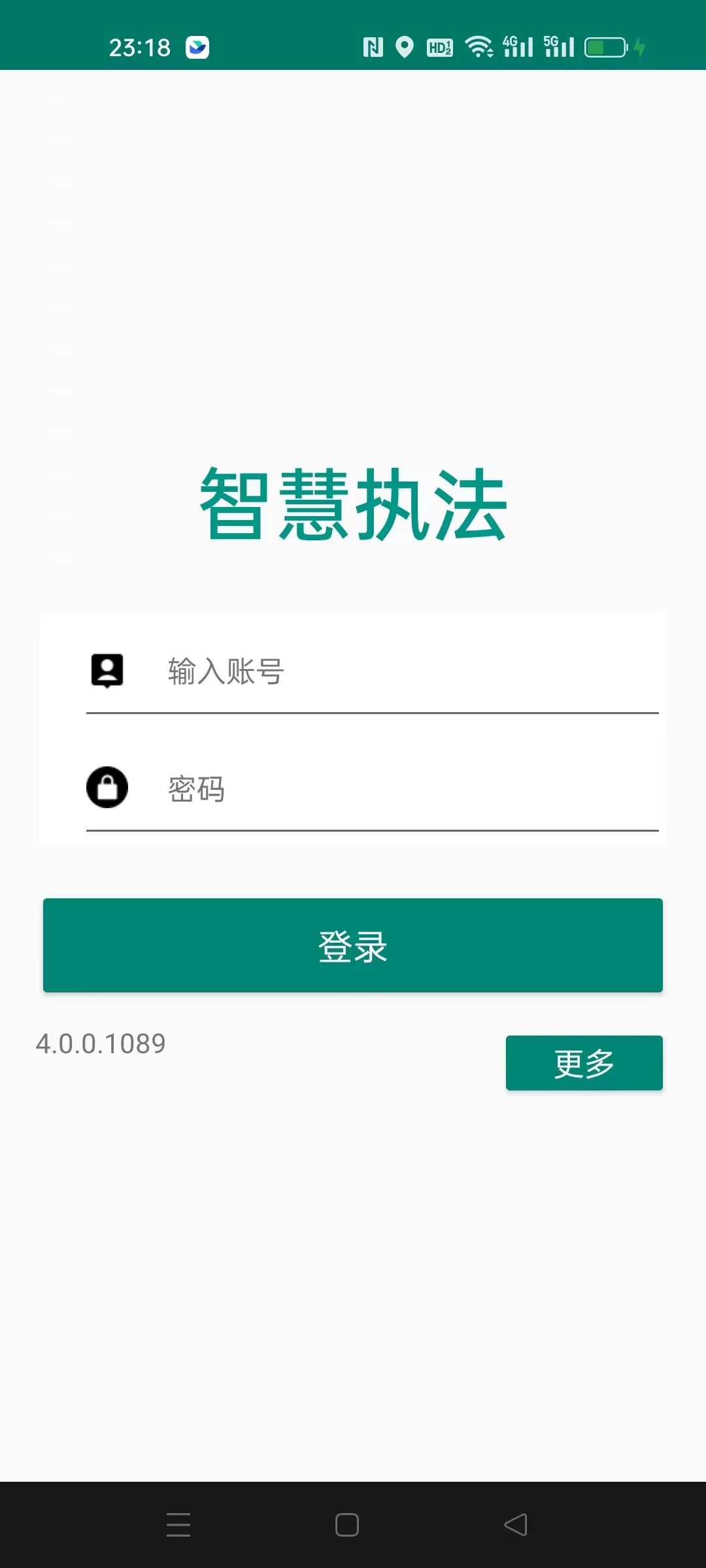The height and width of the screenshot is (1568, 706).
Task: Open the 更多 more options button
Action: 584,1063
